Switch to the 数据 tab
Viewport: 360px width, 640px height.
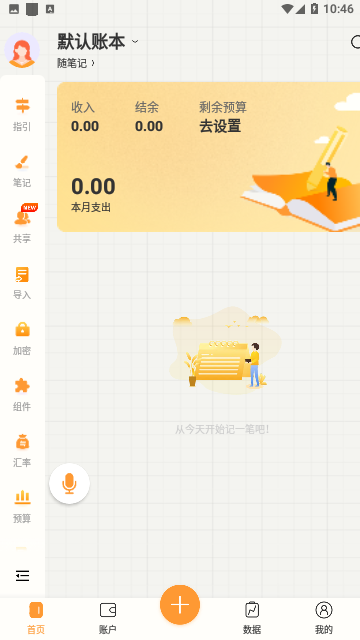click(x=252, y=618)
